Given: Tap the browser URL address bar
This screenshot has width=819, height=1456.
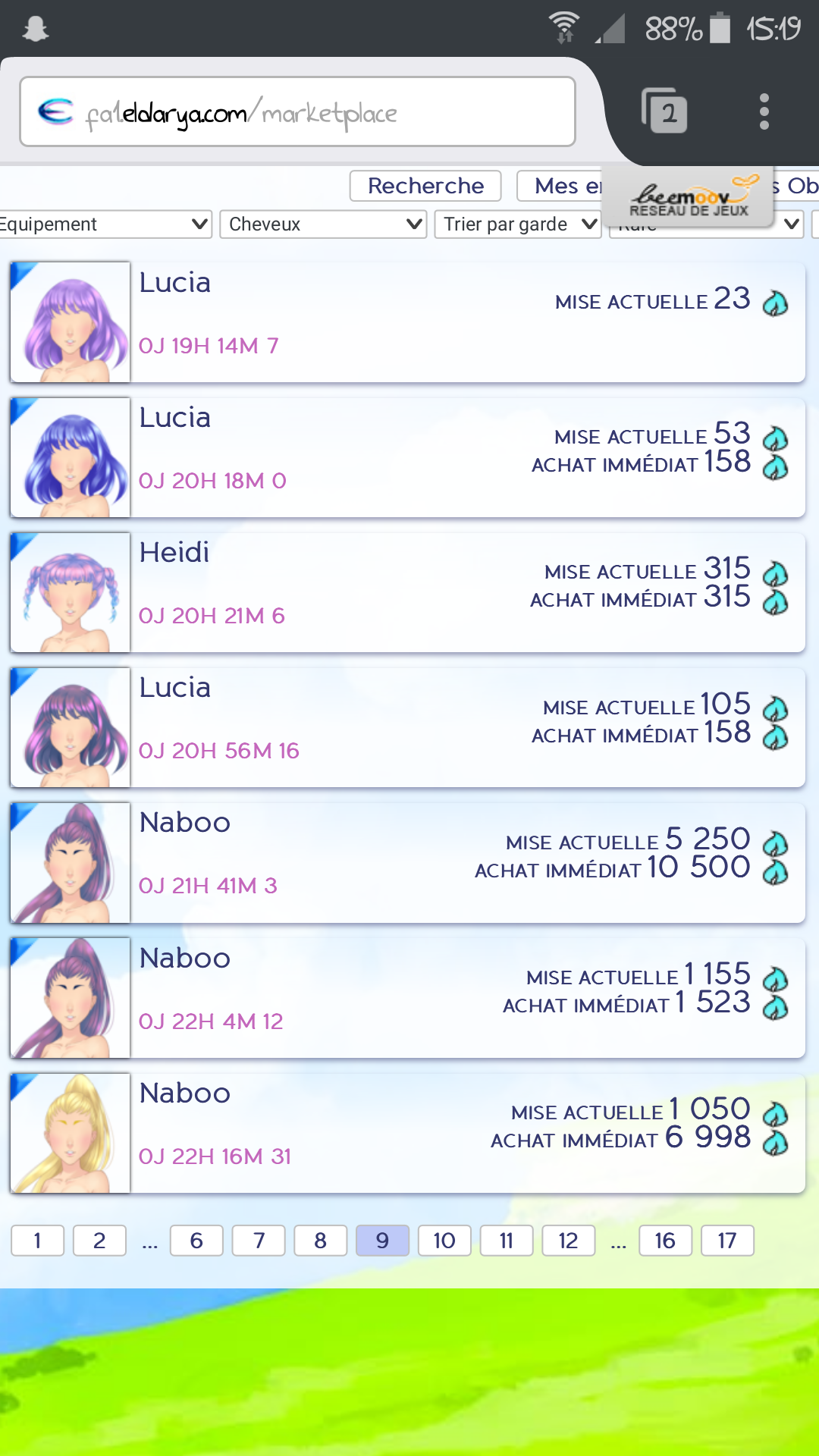Looking at the screenshot, I should point(297,112).
